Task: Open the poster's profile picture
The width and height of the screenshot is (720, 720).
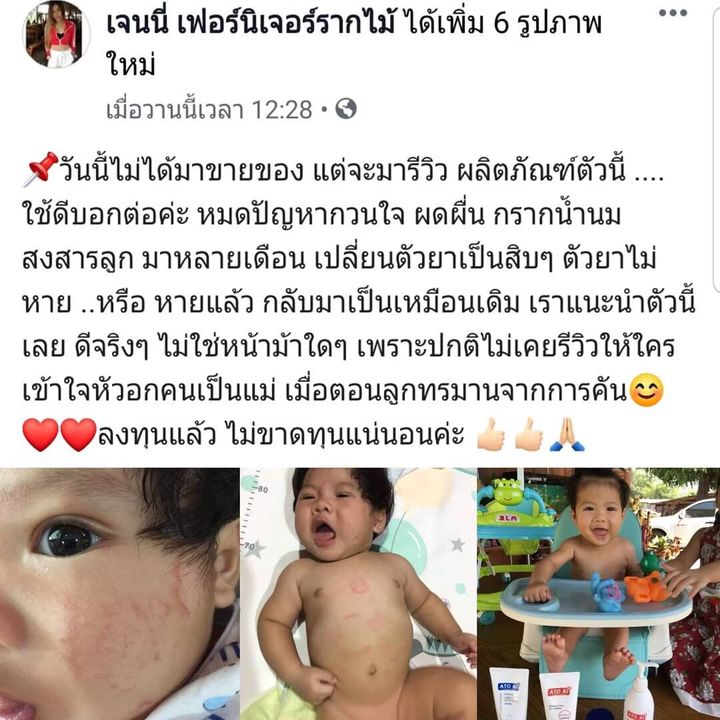Action: coord(56,34)
